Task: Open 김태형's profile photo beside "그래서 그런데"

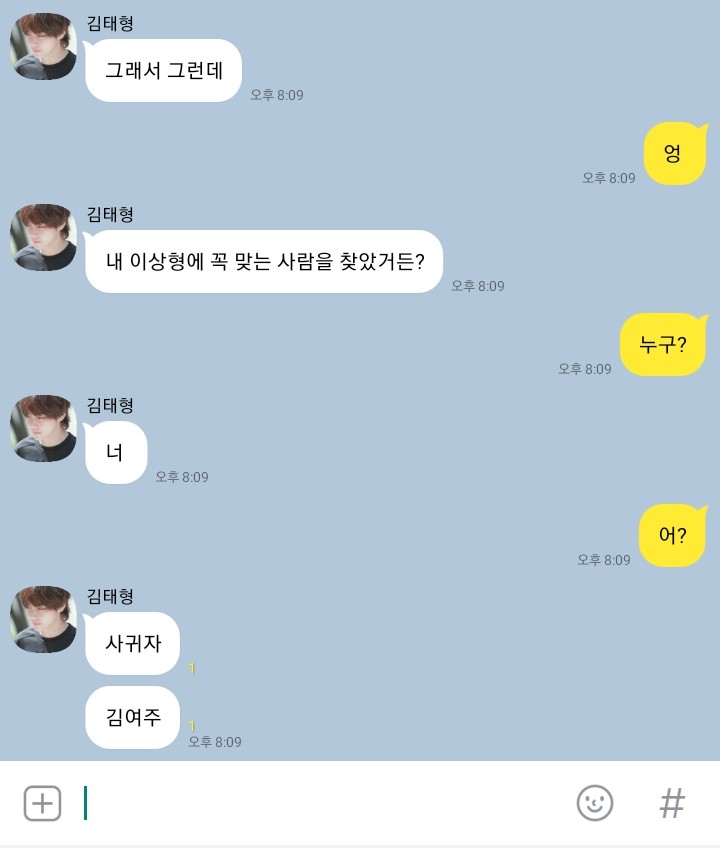Action: (43, 47)
